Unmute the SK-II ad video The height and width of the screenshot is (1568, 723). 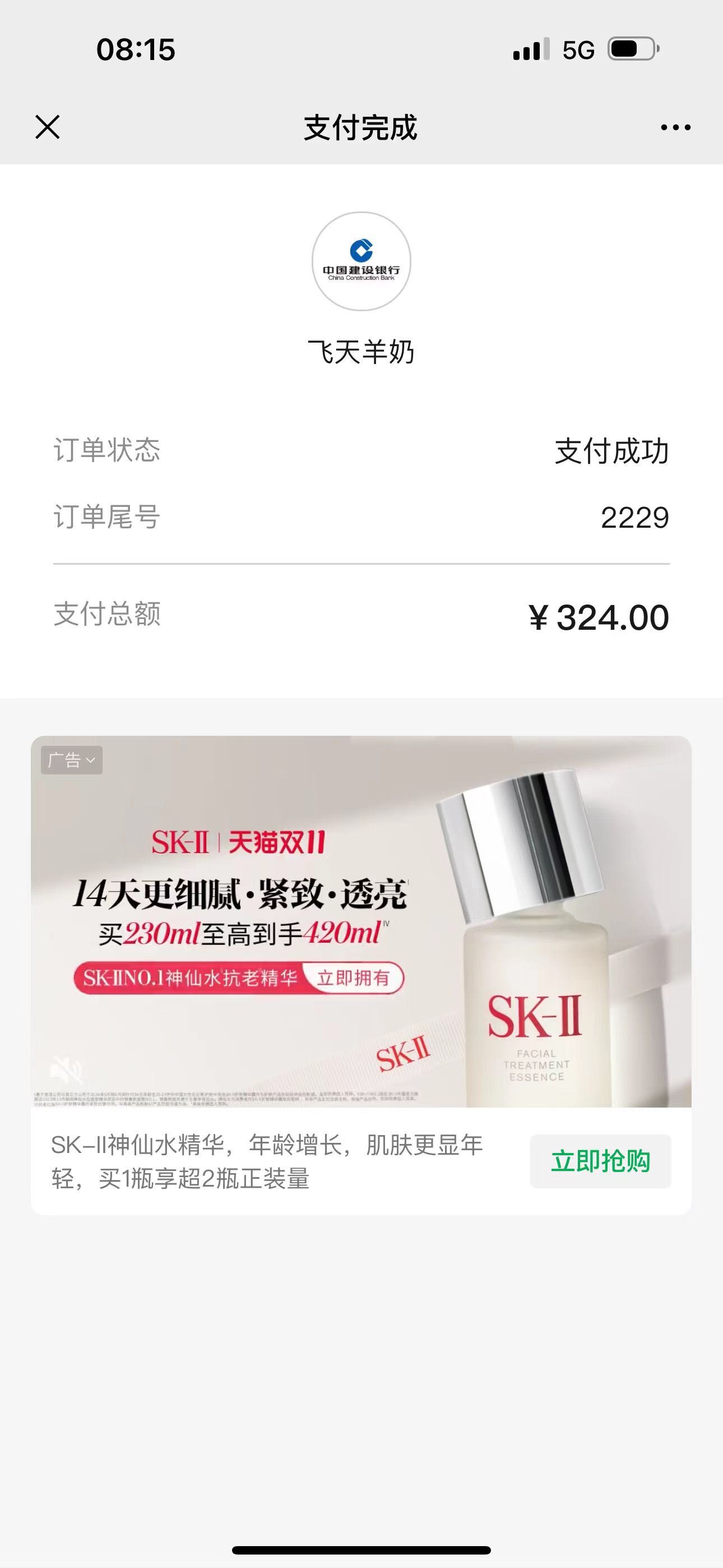(66, 1070)
